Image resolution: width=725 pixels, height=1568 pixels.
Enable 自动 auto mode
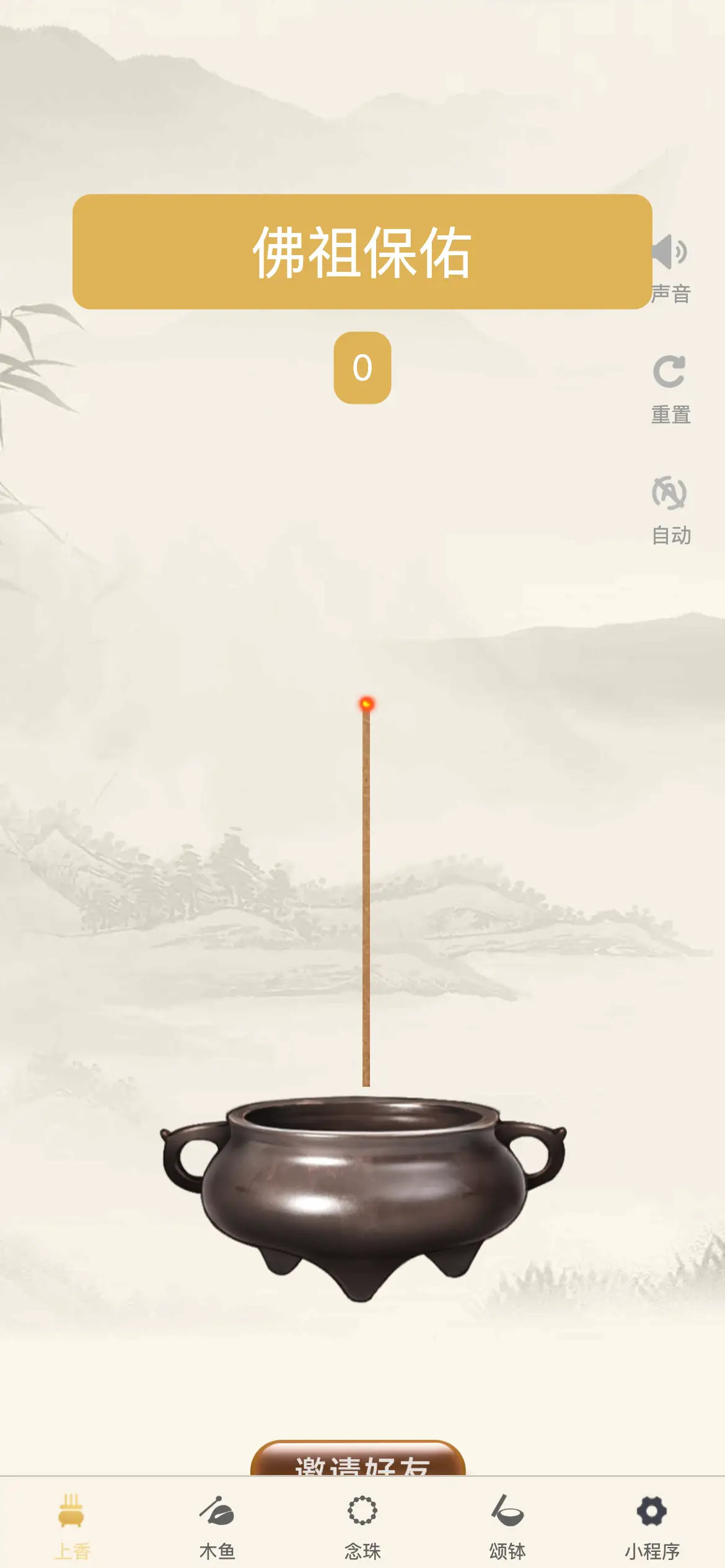click(670, 494)
